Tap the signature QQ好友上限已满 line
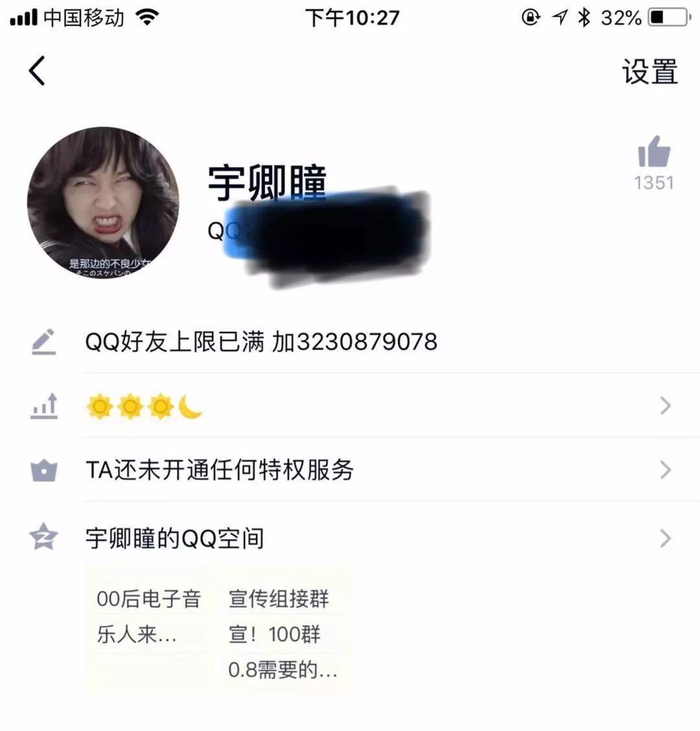 [262, 342]
